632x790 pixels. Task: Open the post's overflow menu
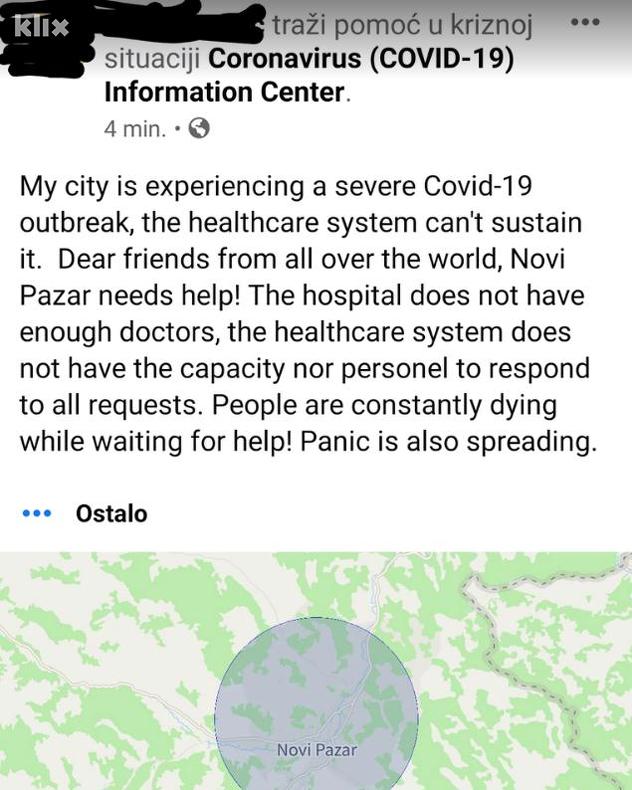pyautogui.click(x=585, y=22)
